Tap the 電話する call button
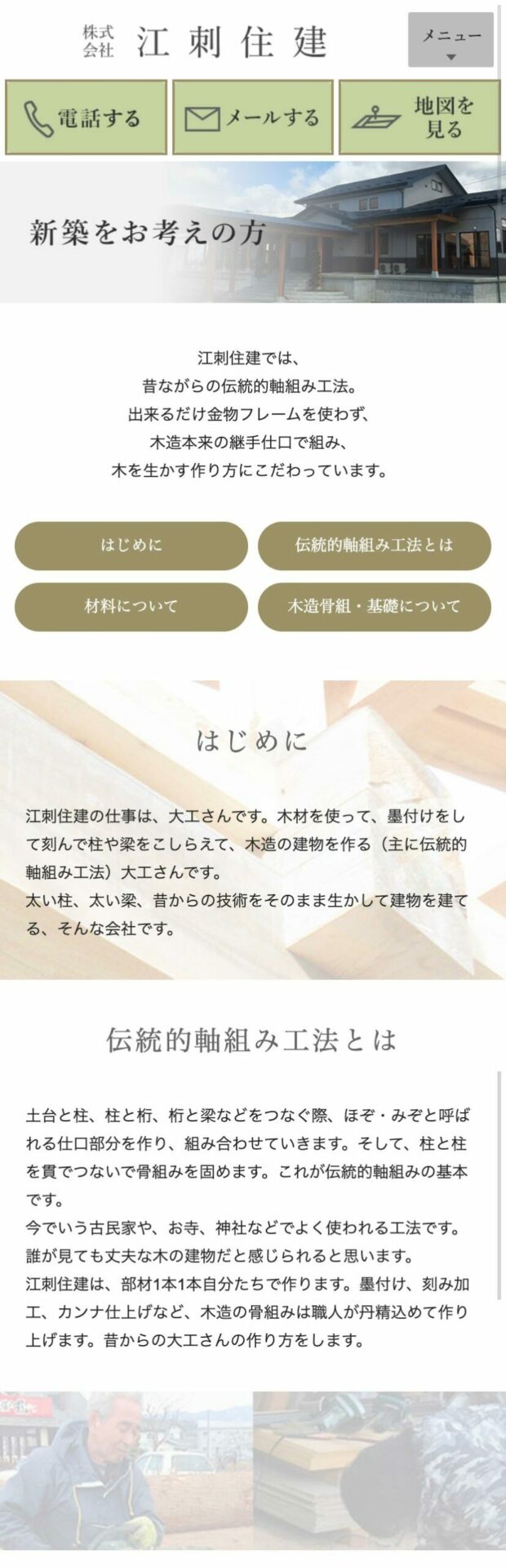 coord(86,118)
